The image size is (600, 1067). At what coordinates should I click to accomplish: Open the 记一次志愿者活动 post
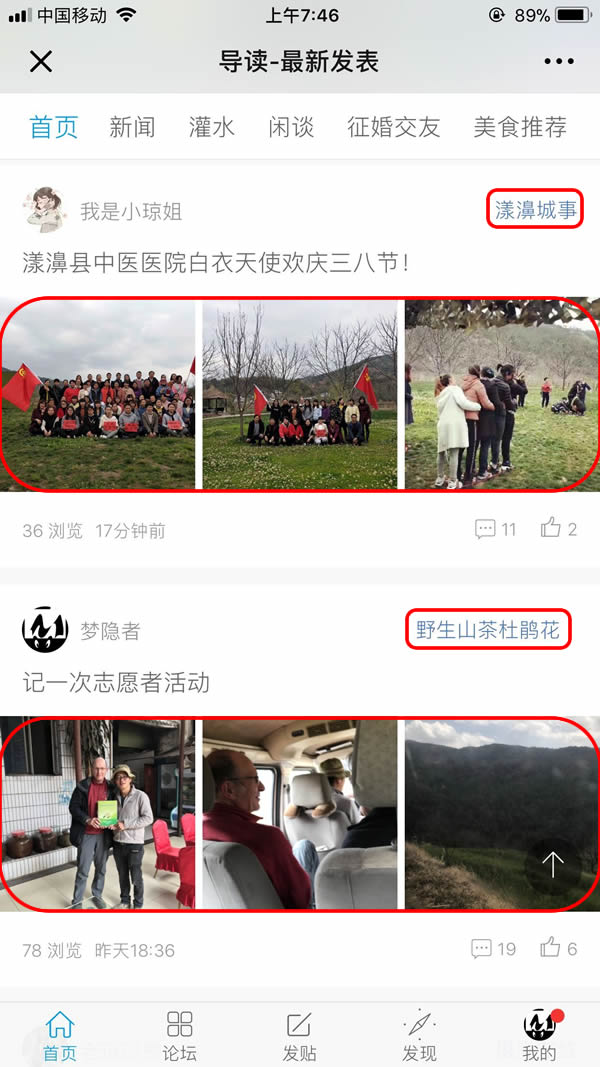[116, 683]
